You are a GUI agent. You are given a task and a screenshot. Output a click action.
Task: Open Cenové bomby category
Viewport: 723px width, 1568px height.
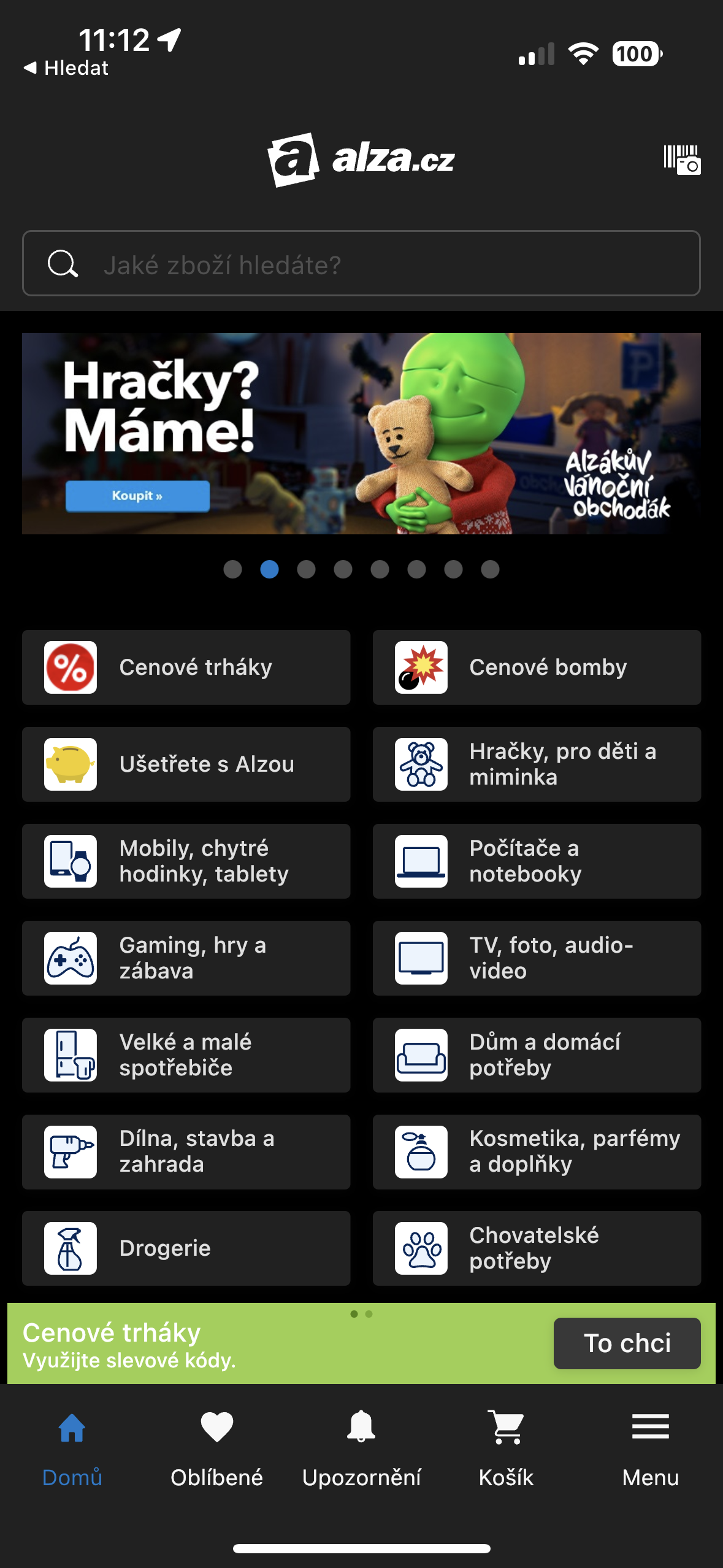point(537,667)
